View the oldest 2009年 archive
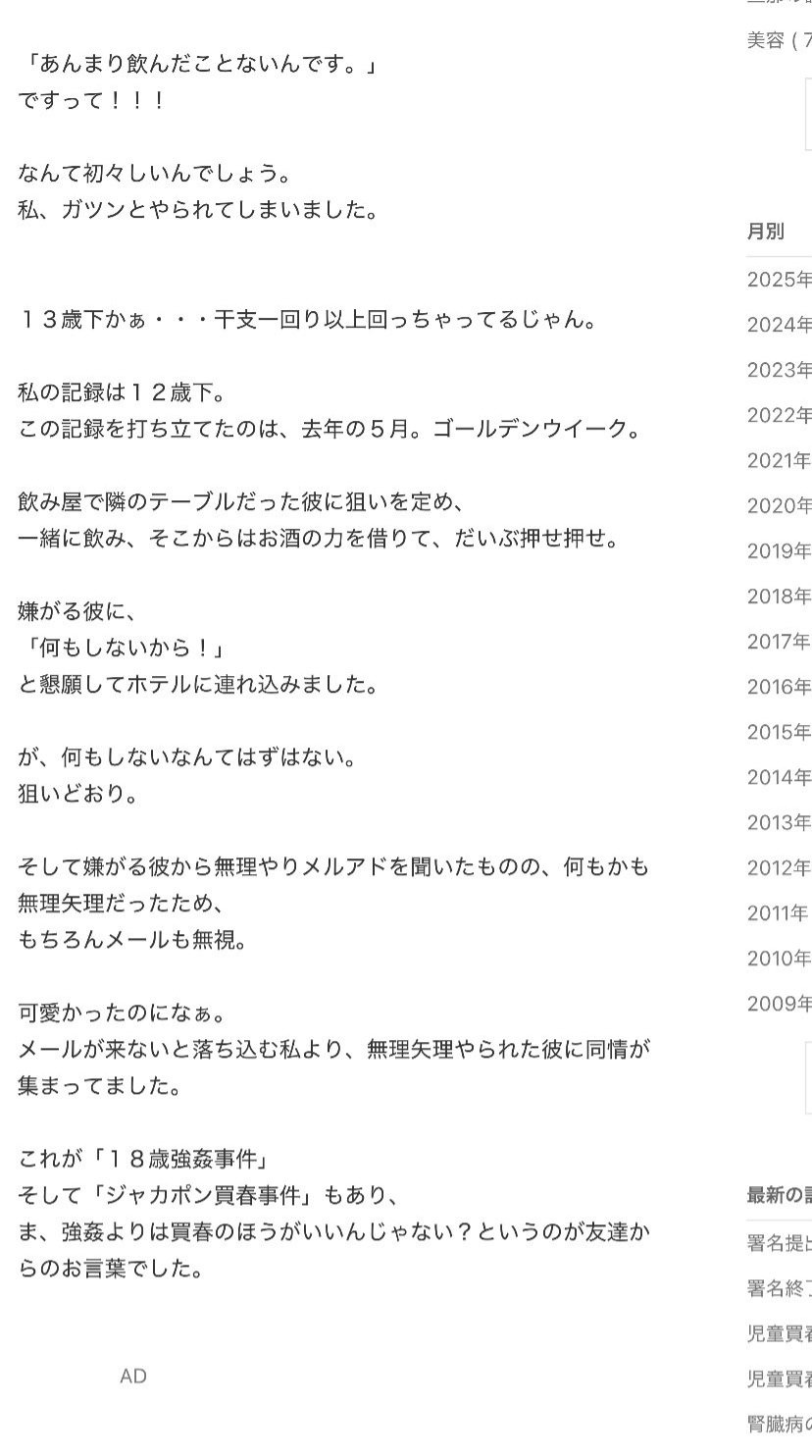 780,1003
